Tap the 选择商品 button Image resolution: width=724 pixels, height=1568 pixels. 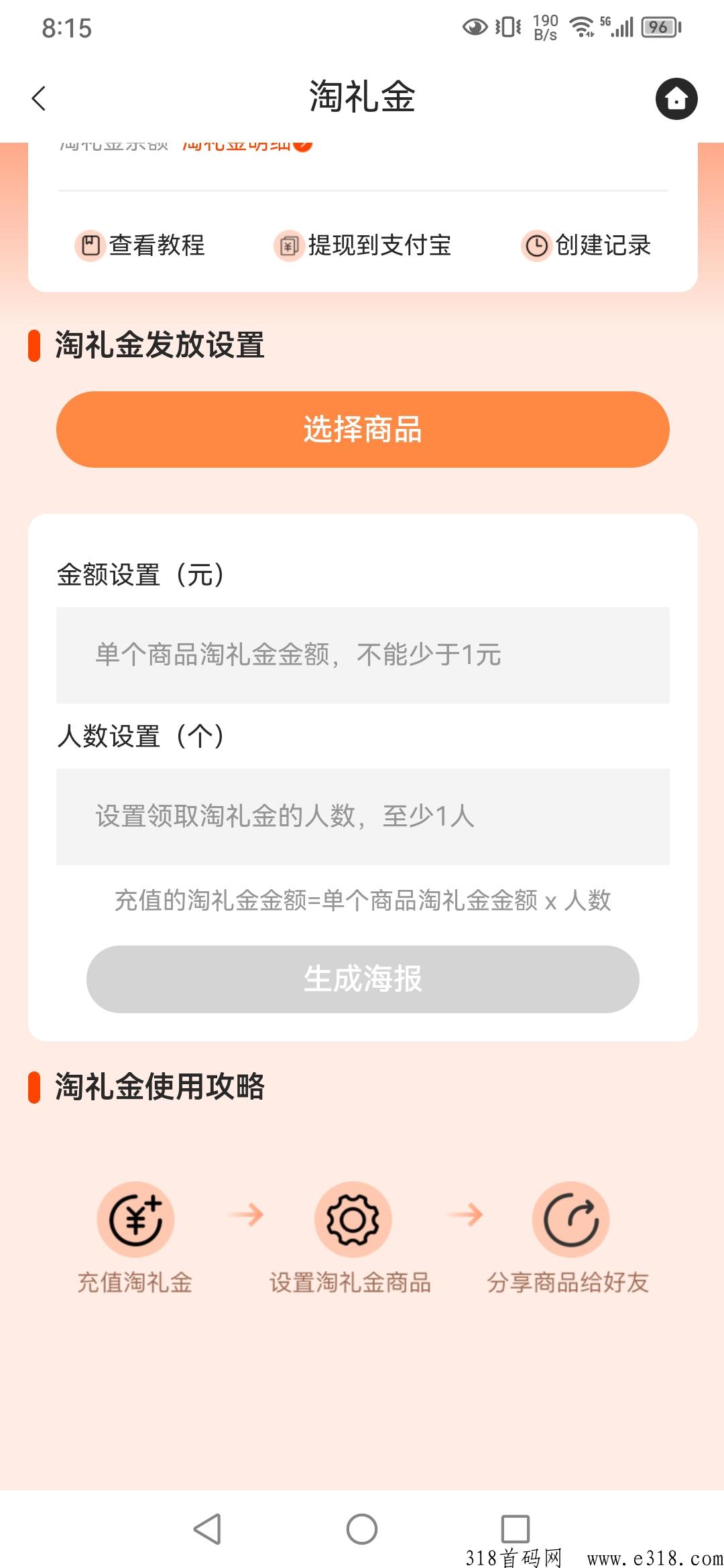363,430
